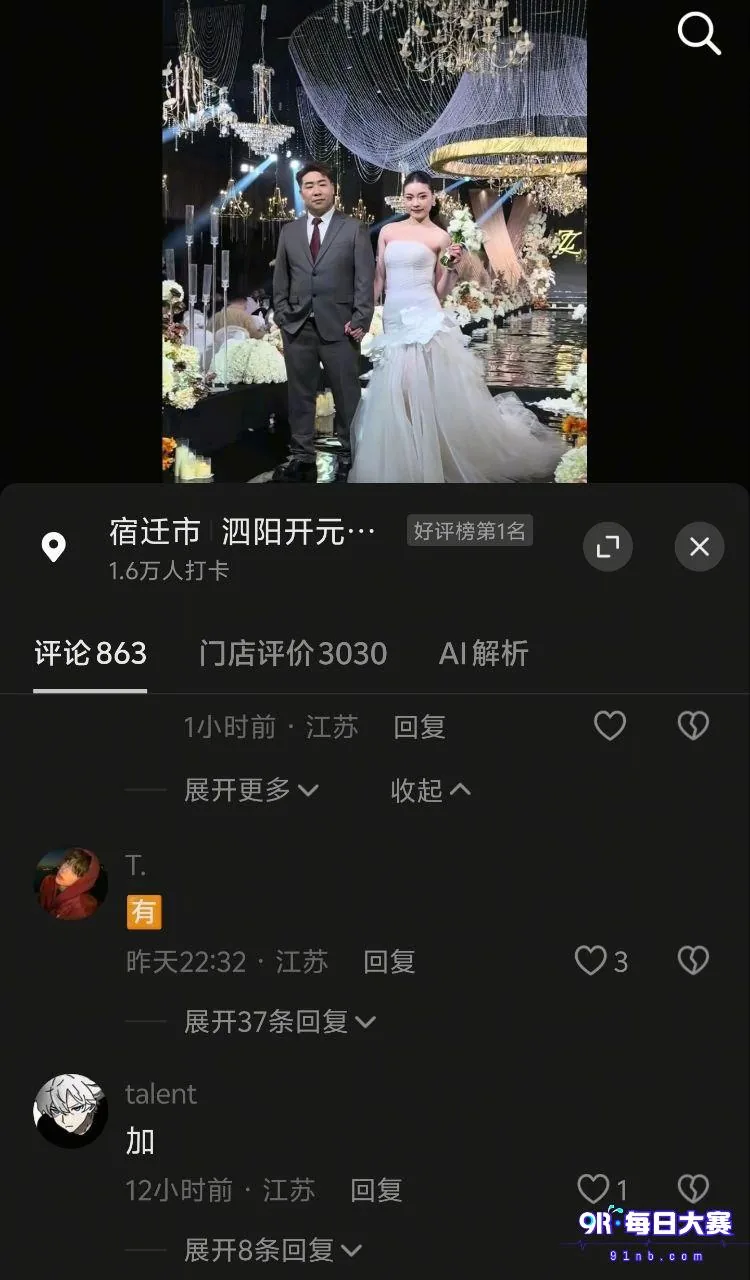Screen dimensions: 750x1280
Task: Close the comments panel
Action: point(699,547)
